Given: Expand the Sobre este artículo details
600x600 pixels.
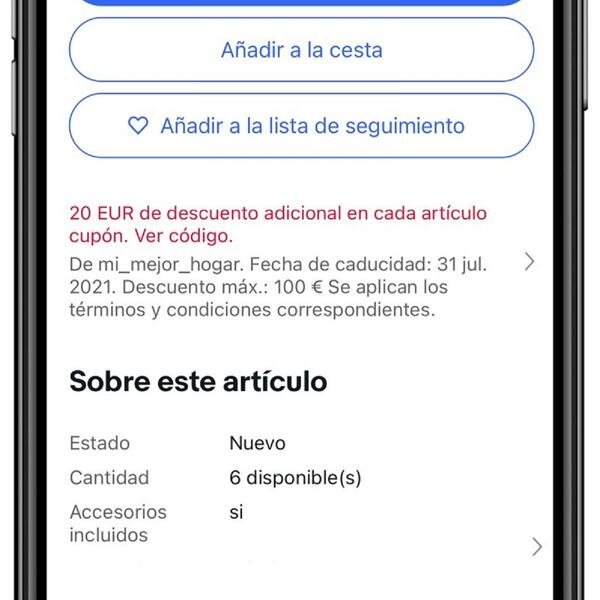Looking at the screenshot, I should click(536, 546).
